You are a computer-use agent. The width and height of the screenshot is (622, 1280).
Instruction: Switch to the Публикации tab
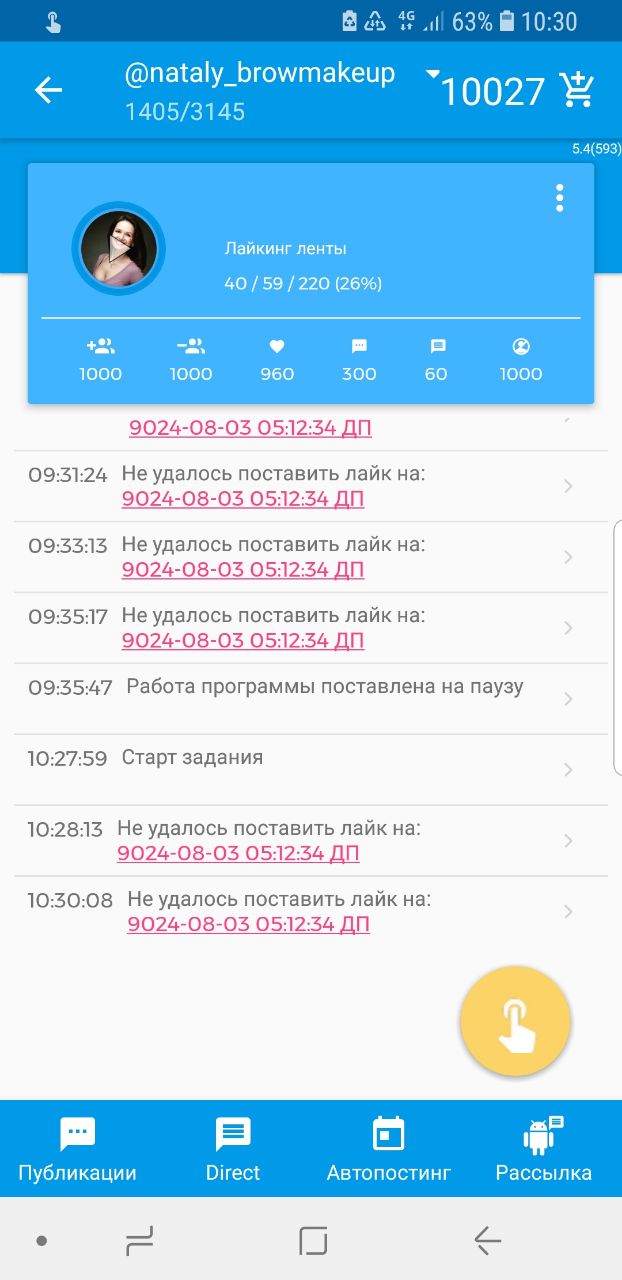(x=77, y=1150)
